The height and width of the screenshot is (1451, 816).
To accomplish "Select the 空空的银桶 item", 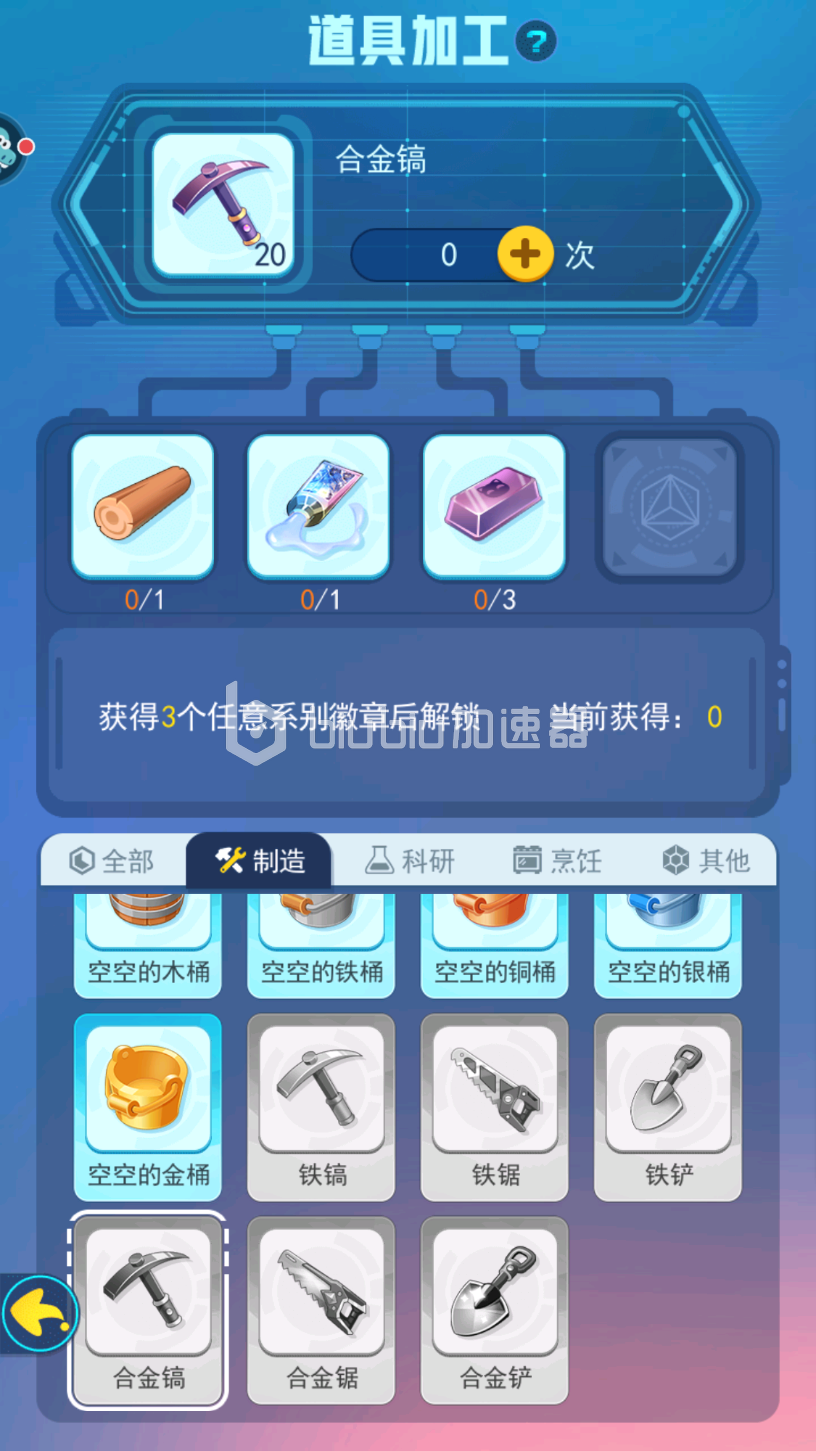I will (x=668, y=942).
